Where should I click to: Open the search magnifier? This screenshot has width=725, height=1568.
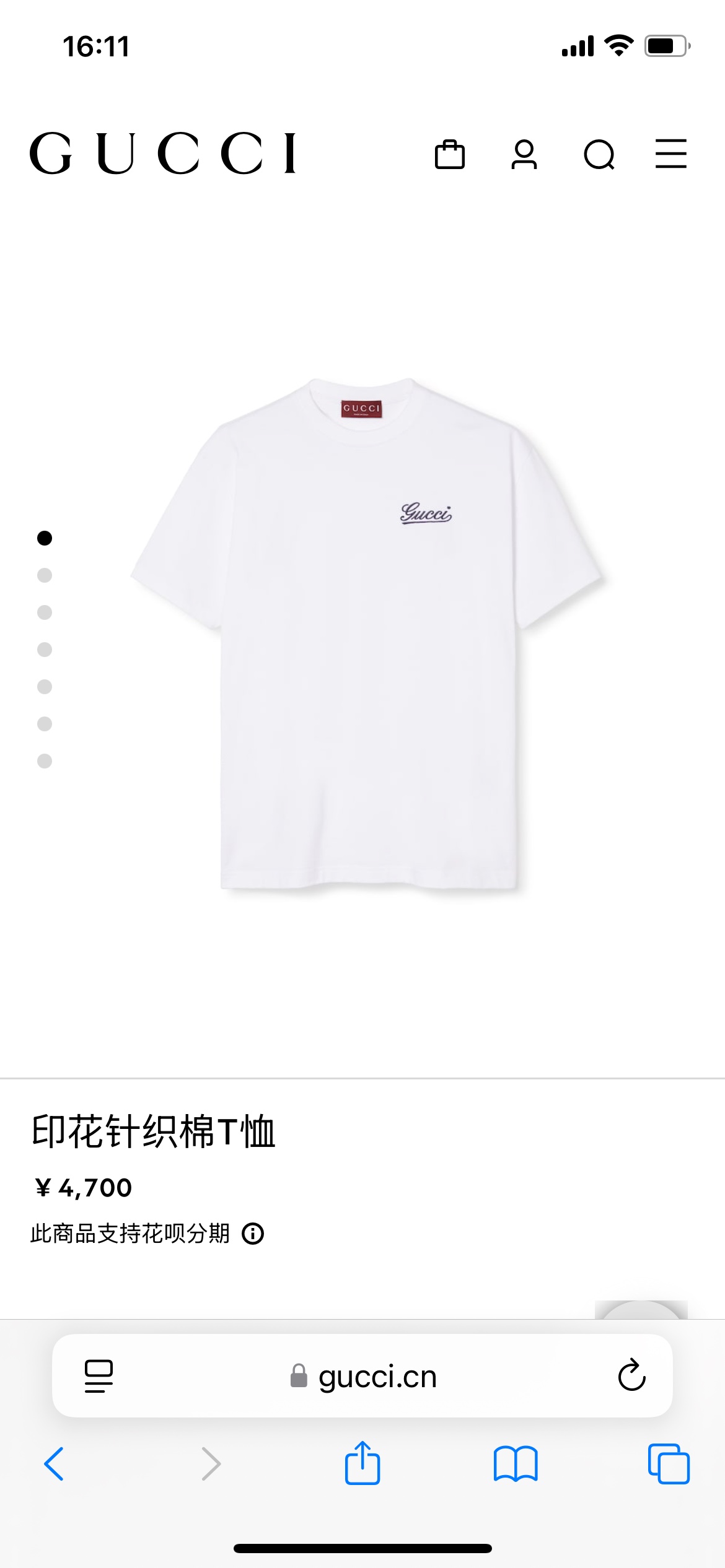coord(599,155)
